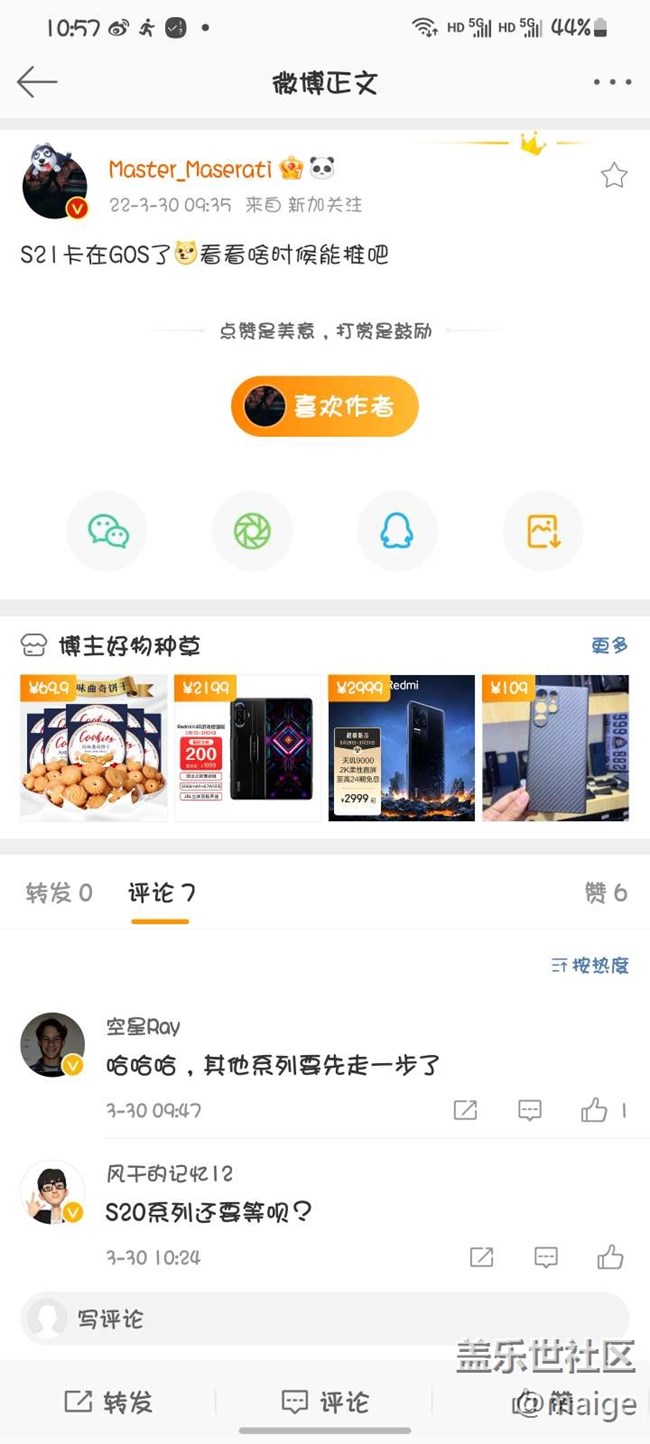Share the post to QQ
650x1444 pixels.
397,531
